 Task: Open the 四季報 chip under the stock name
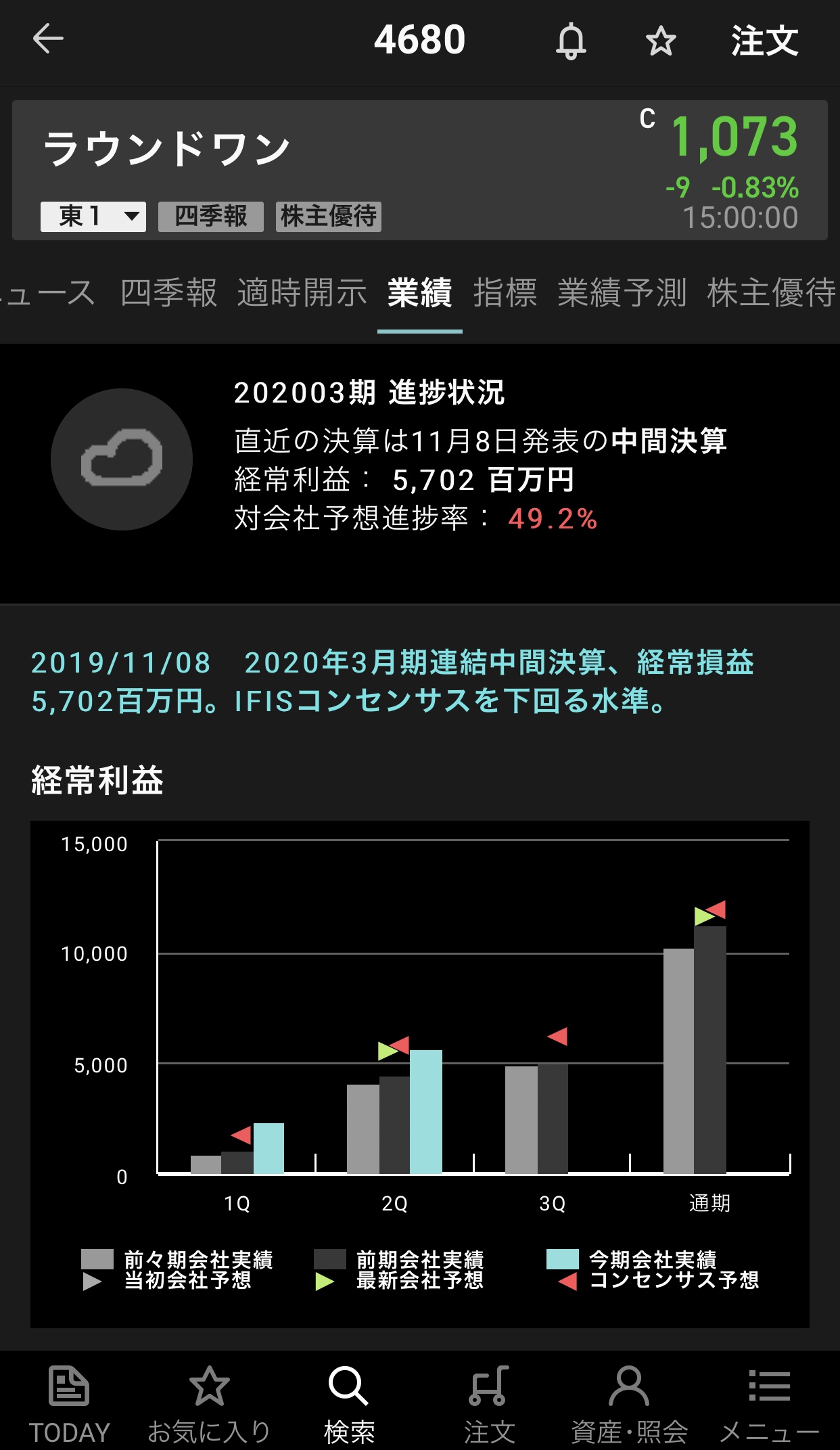point(211,217)
